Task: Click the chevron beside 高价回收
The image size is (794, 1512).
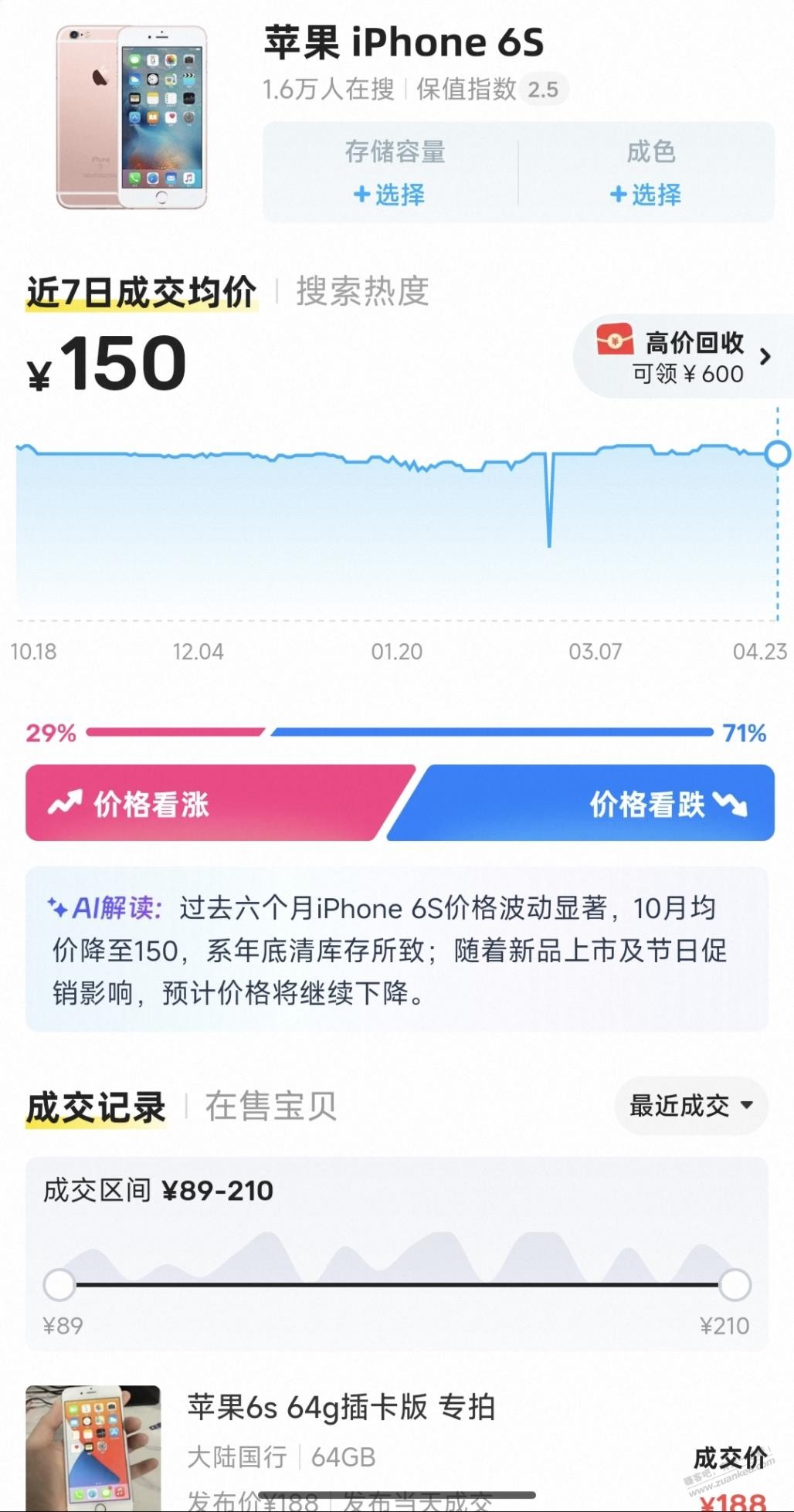Action: point(765,358)
